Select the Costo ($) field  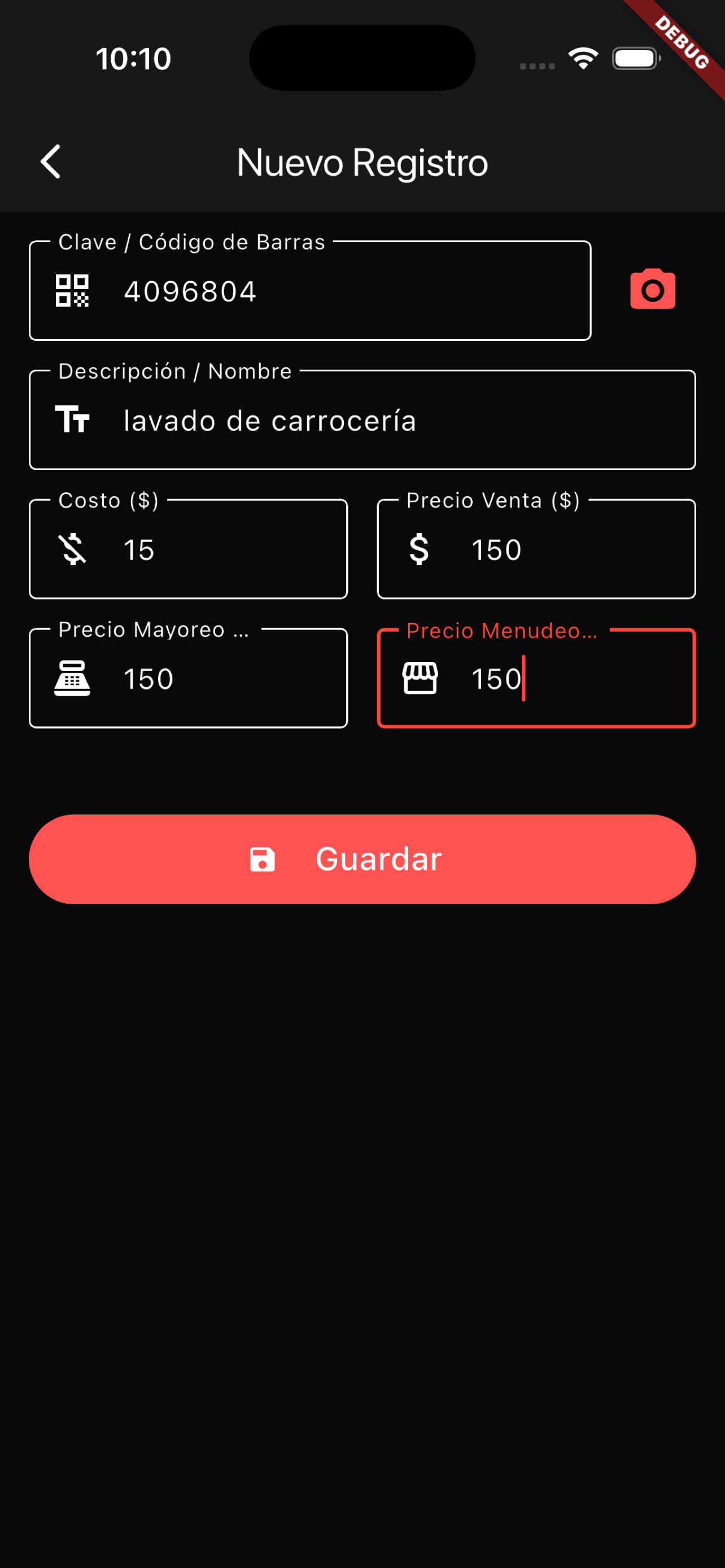pos(188,549)
